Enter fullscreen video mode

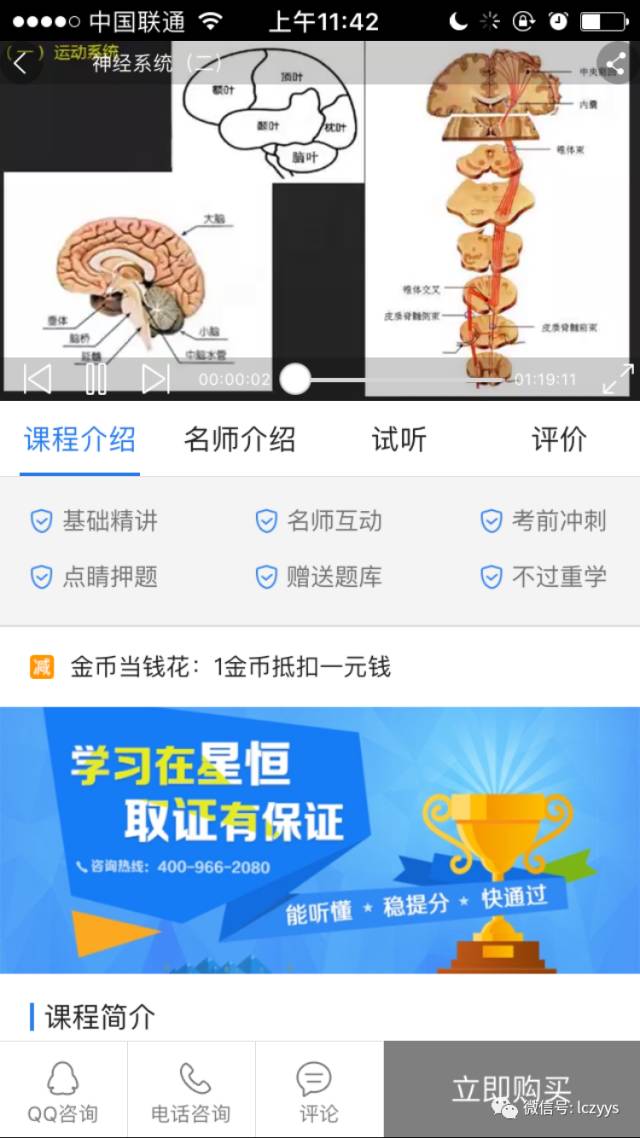(617, 379)
